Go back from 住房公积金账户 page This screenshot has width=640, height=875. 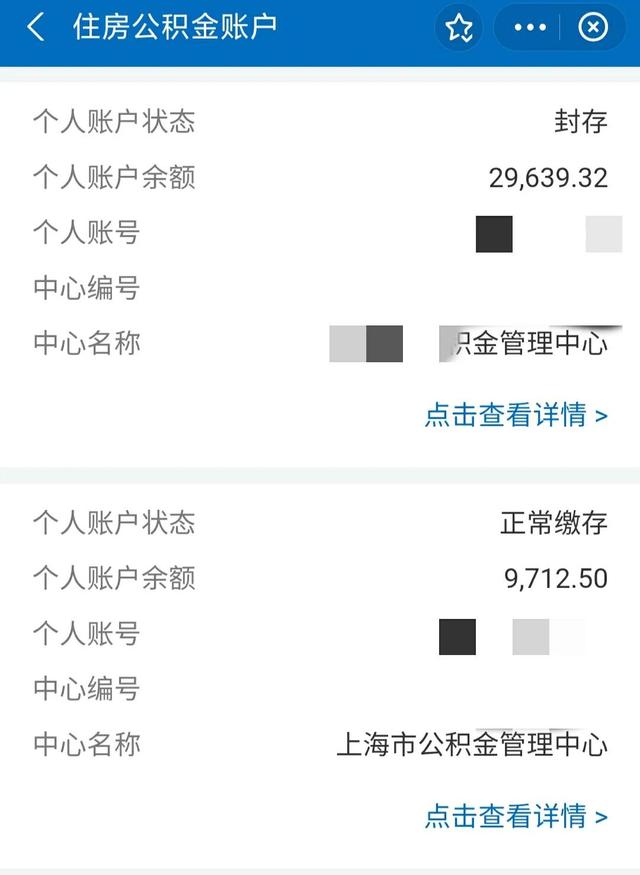pyautogui.click(x=36, y=27)
